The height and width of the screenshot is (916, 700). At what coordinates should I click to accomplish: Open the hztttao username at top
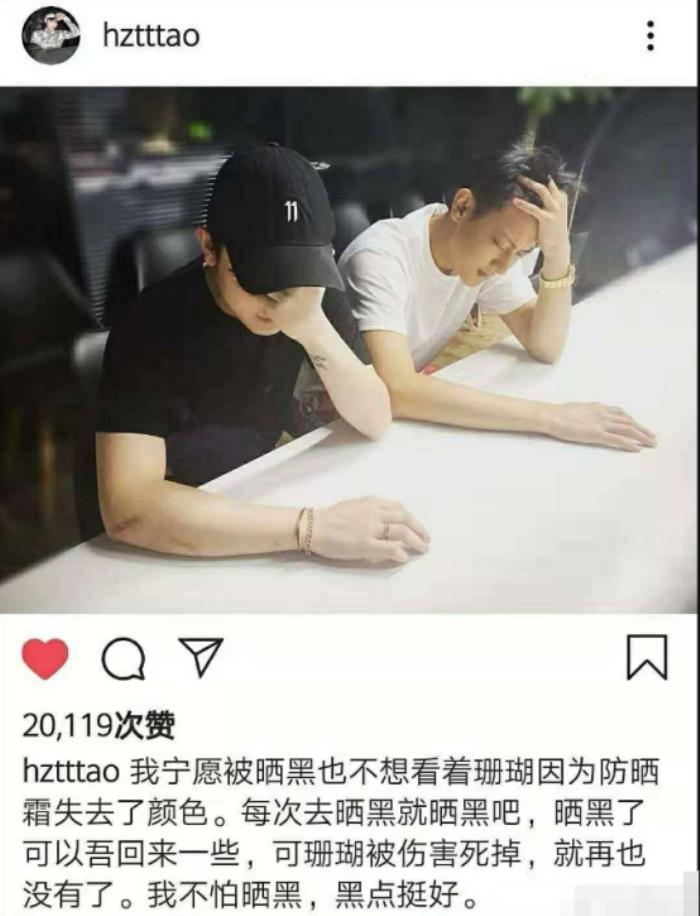tap(151, 36)
